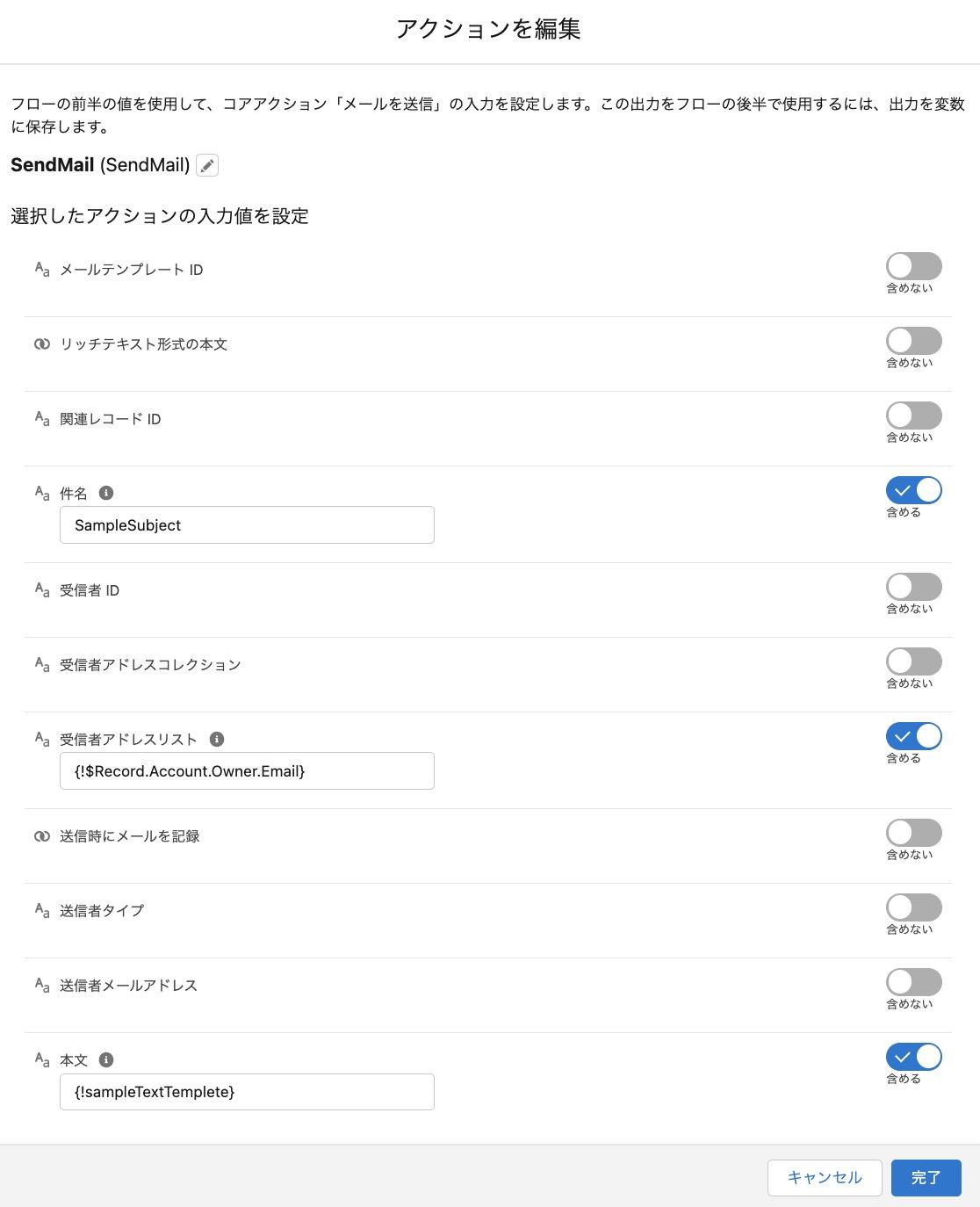Show info tooltip for 受信者アドレスリスト
The image size is (980, 1207).
[x=217, y=740]
